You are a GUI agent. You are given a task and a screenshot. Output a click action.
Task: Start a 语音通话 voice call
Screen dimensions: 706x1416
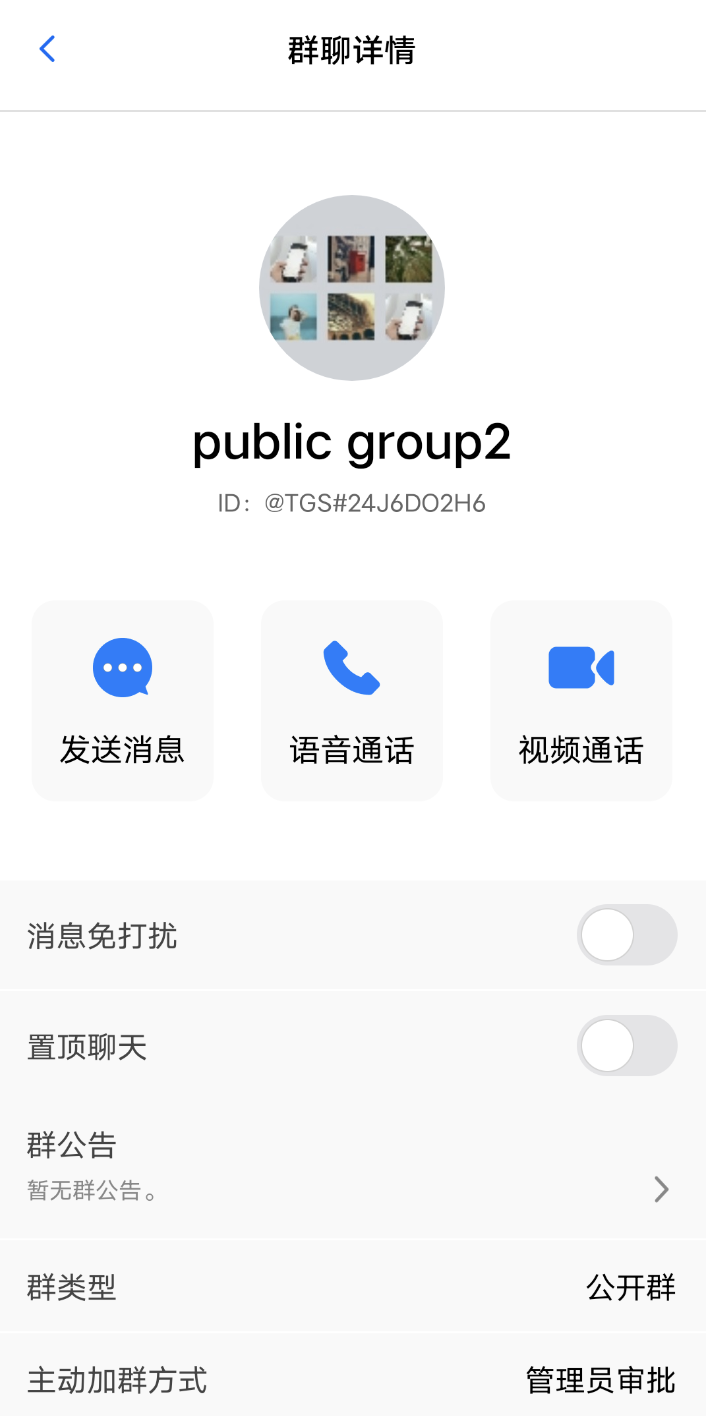click(352, 700)
